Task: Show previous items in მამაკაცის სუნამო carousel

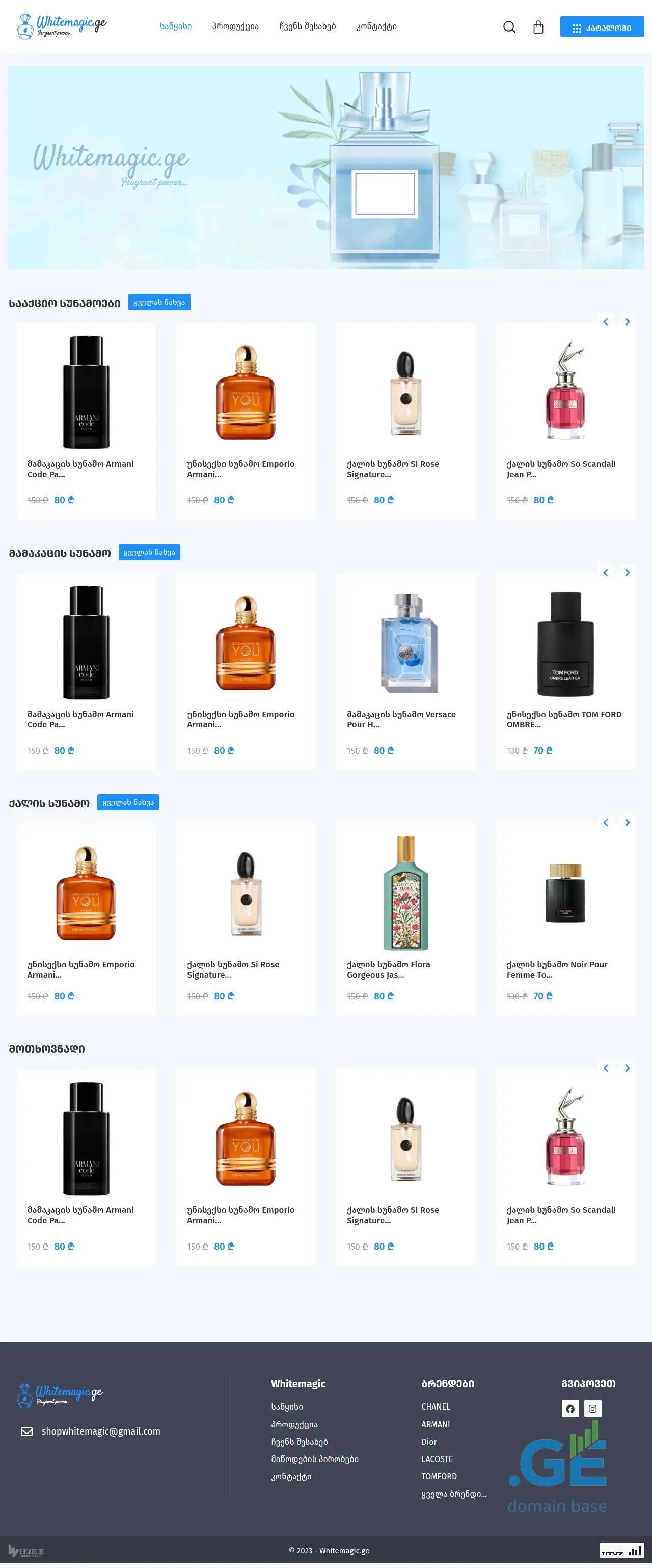Action: click(605, 572)
